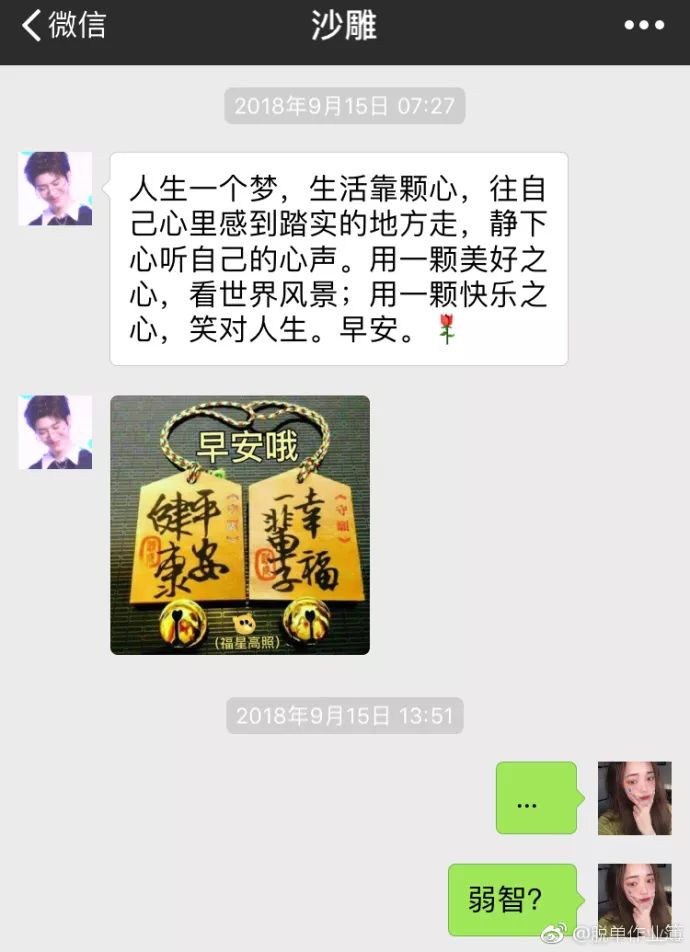Image resolution: width=690 pixels, height=952 pixels.
Task: Tap the sender's avatar beside the 人生一个梦 message
Action: 55,188
